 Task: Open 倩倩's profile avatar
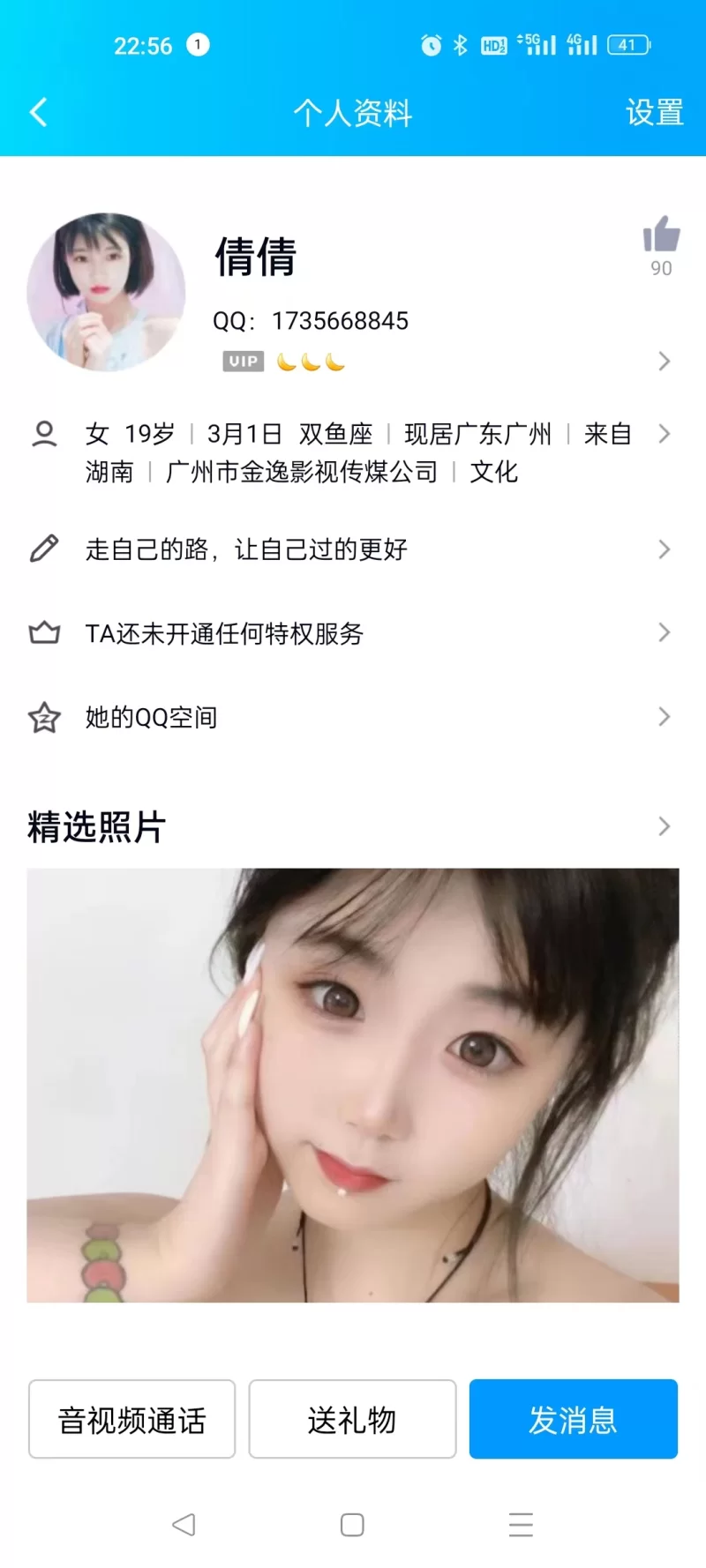click(107, 292)
